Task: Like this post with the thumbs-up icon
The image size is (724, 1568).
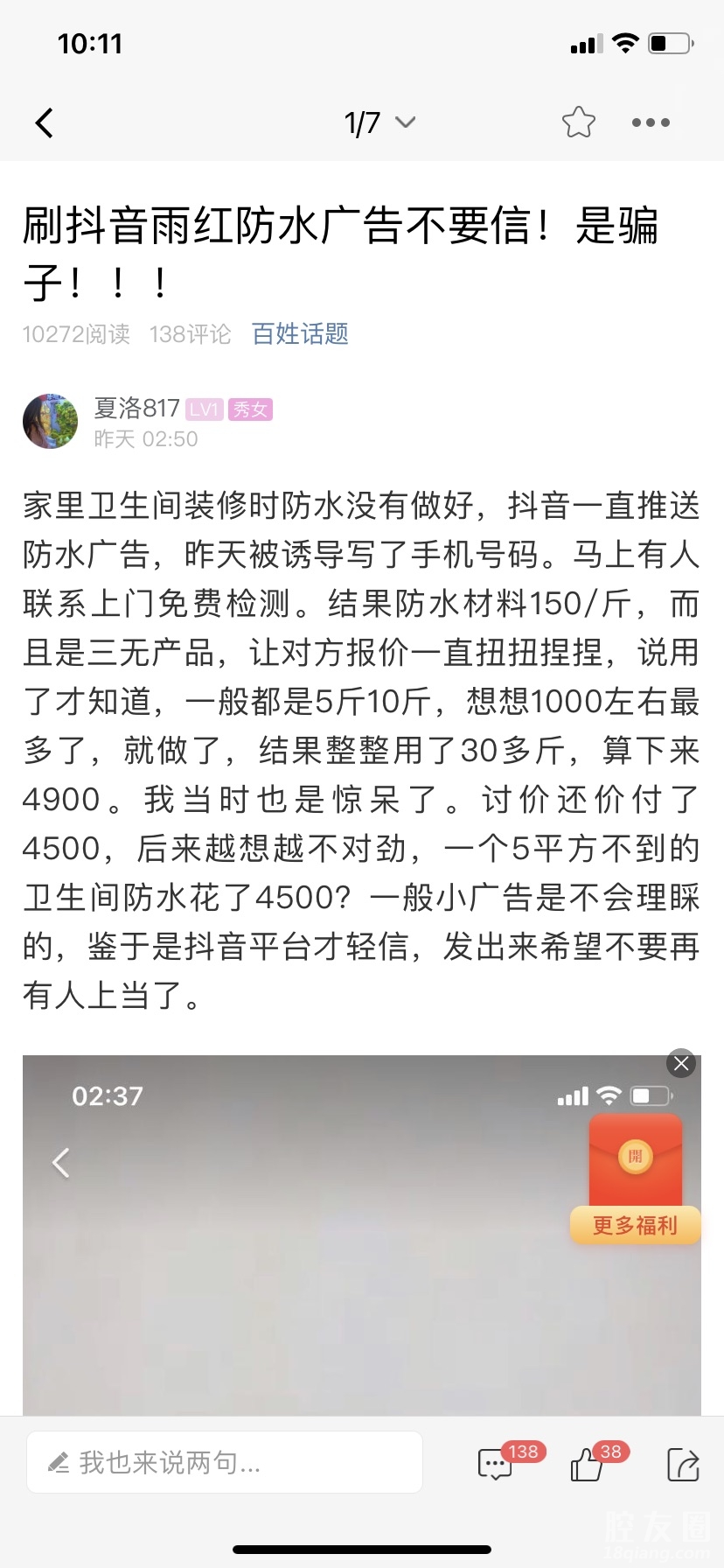Action: [x=588, y=1463]
